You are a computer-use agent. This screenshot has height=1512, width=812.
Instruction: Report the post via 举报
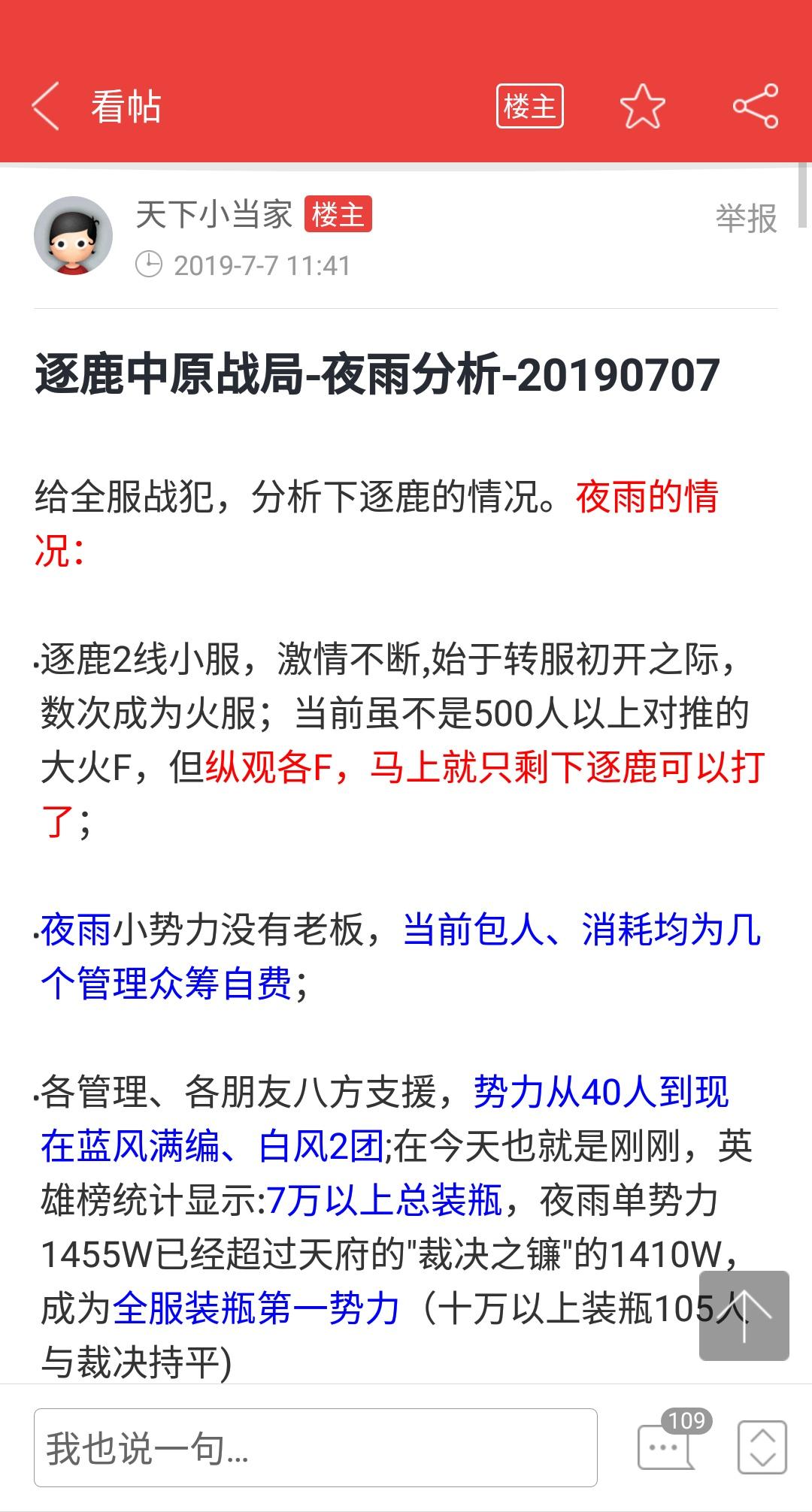(x=746, y=218)
